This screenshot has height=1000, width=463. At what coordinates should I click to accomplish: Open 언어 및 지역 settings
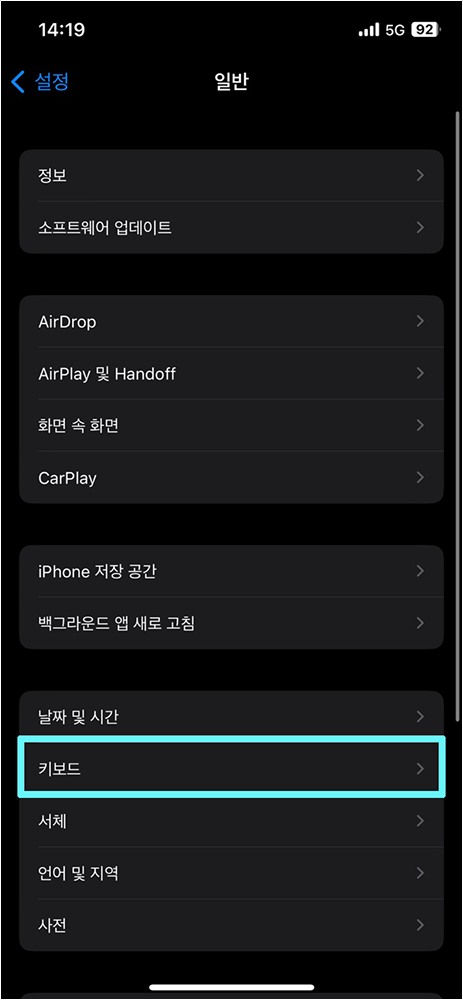[232, 873]
